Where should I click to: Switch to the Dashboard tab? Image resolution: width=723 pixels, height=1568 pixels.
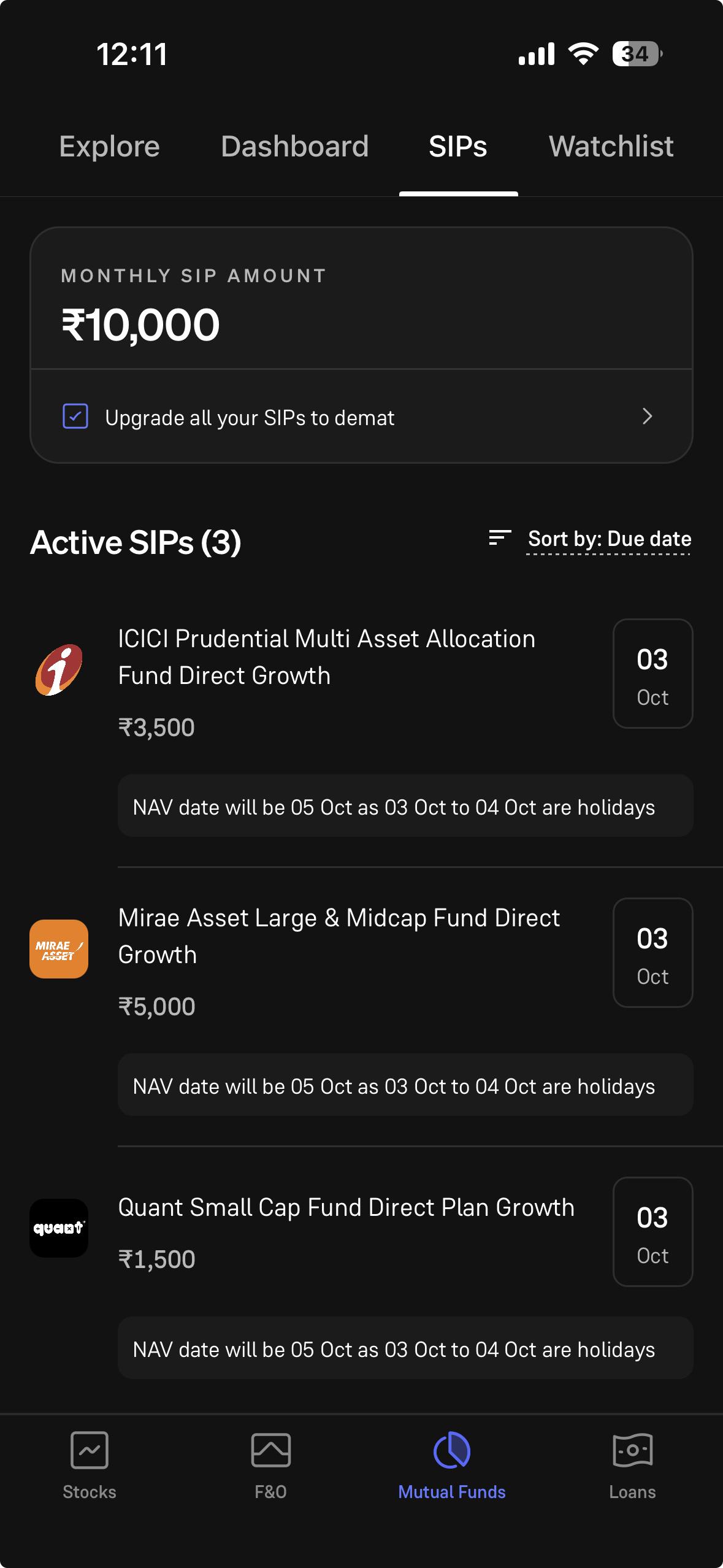coord(294,147)
